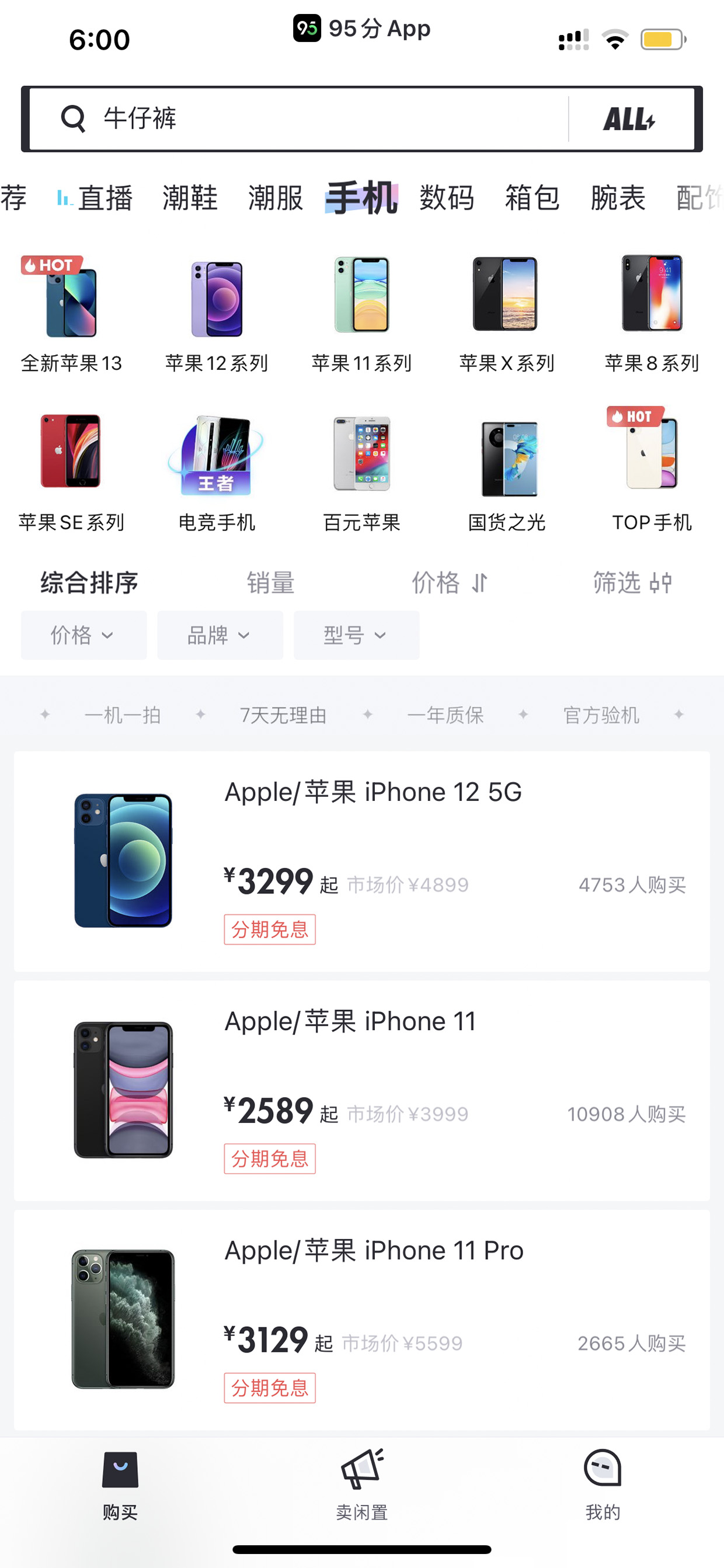Tap the ALL button beside search

pyautogui.click(x=629, y=119)
